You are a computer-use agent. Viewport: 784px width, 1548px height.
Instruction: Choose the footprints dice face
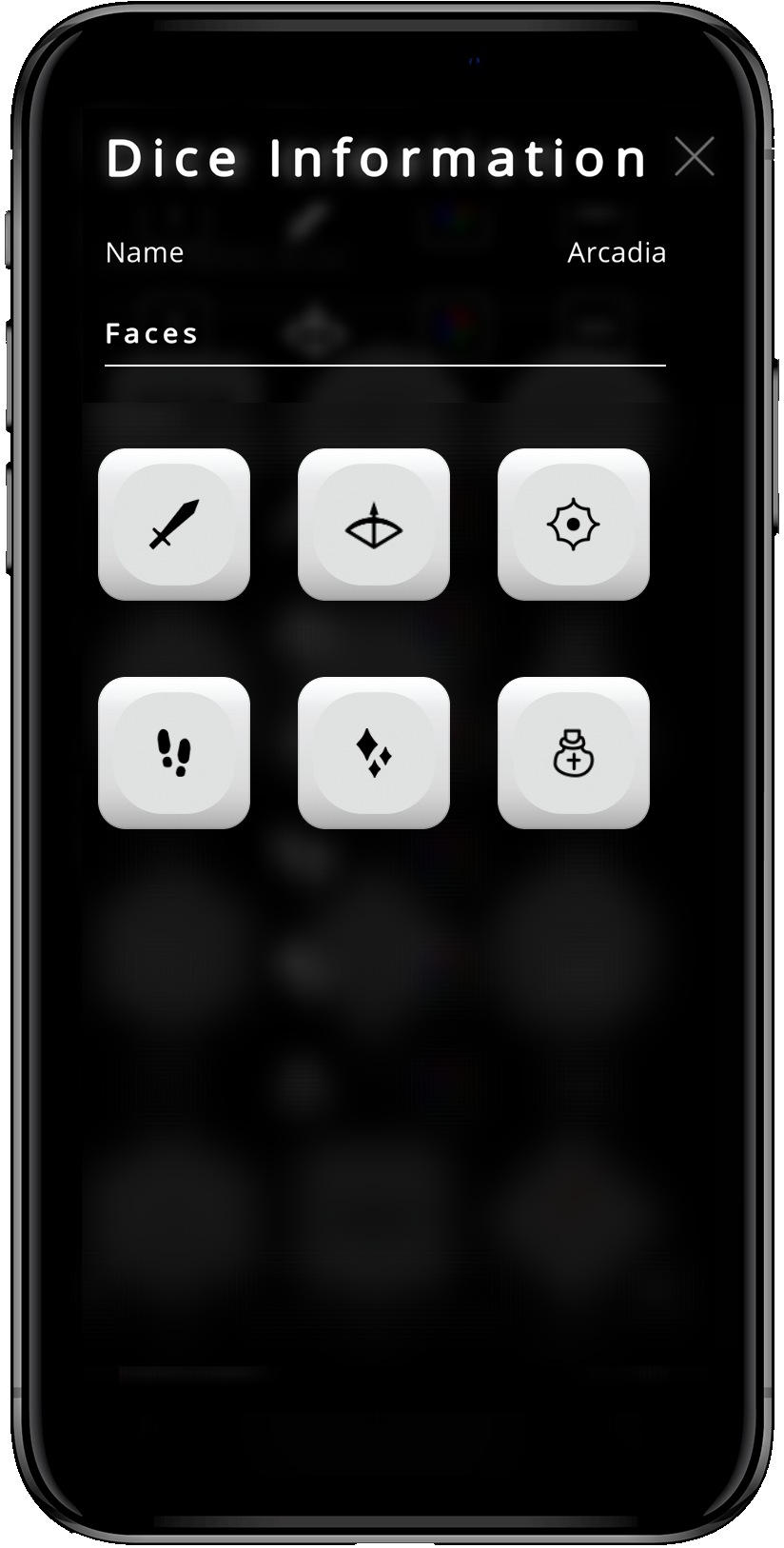[x=174, y=752]
